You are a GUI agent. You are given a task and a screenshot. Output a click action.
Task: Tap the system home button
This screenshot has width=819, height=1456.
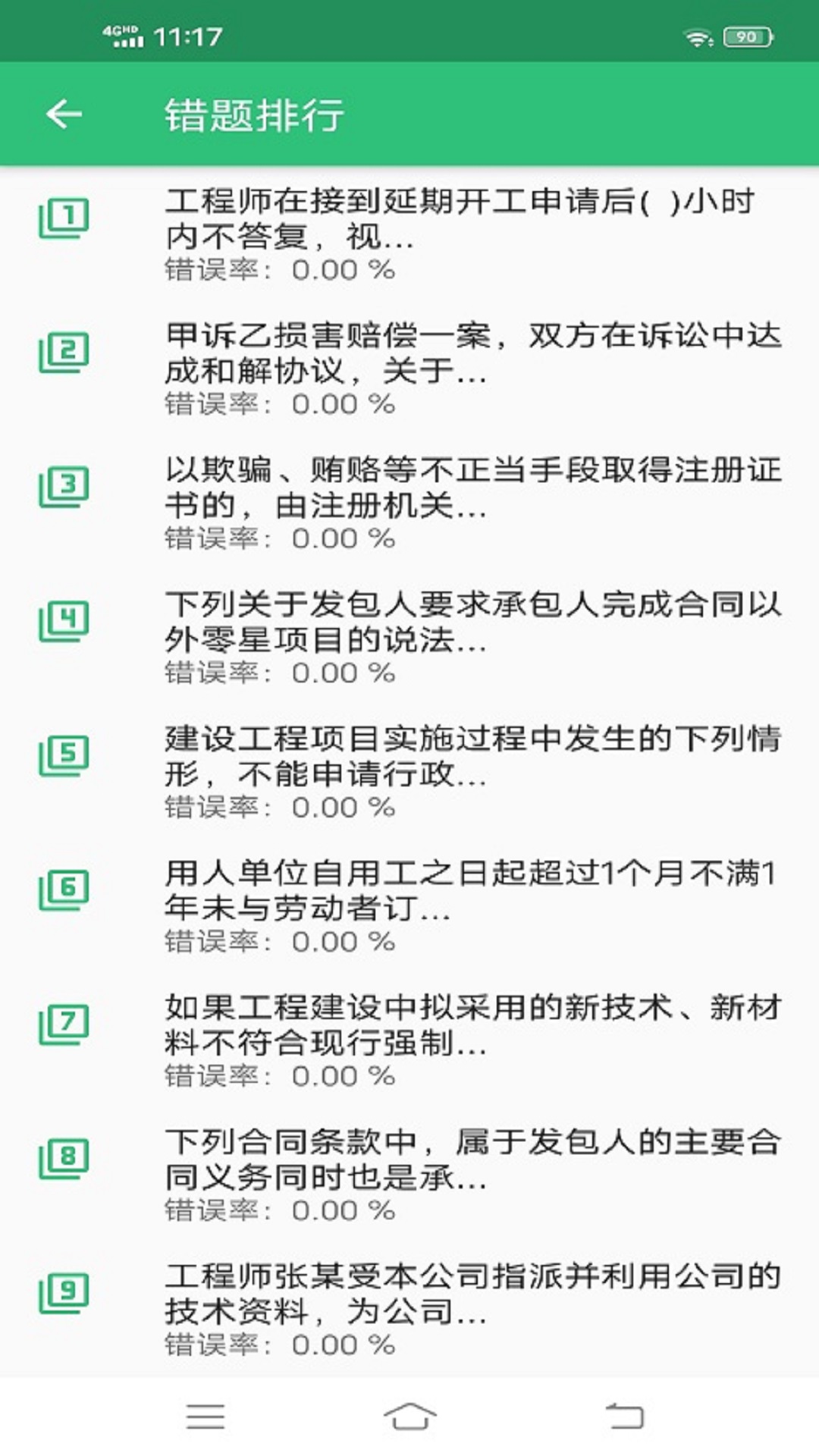pyautogui.click(x=409, y=1415)
